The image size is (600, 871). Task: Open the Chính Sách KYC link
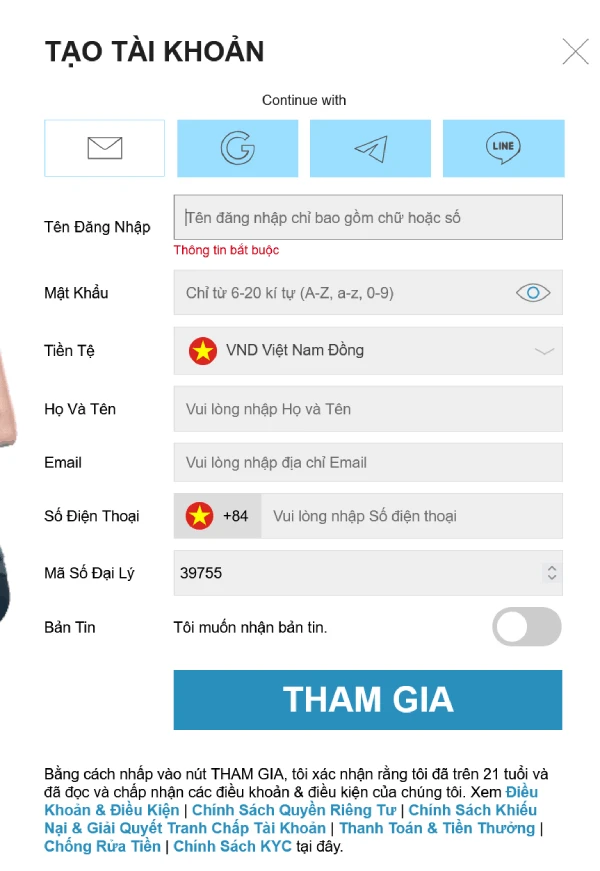[x=233, y=846]
